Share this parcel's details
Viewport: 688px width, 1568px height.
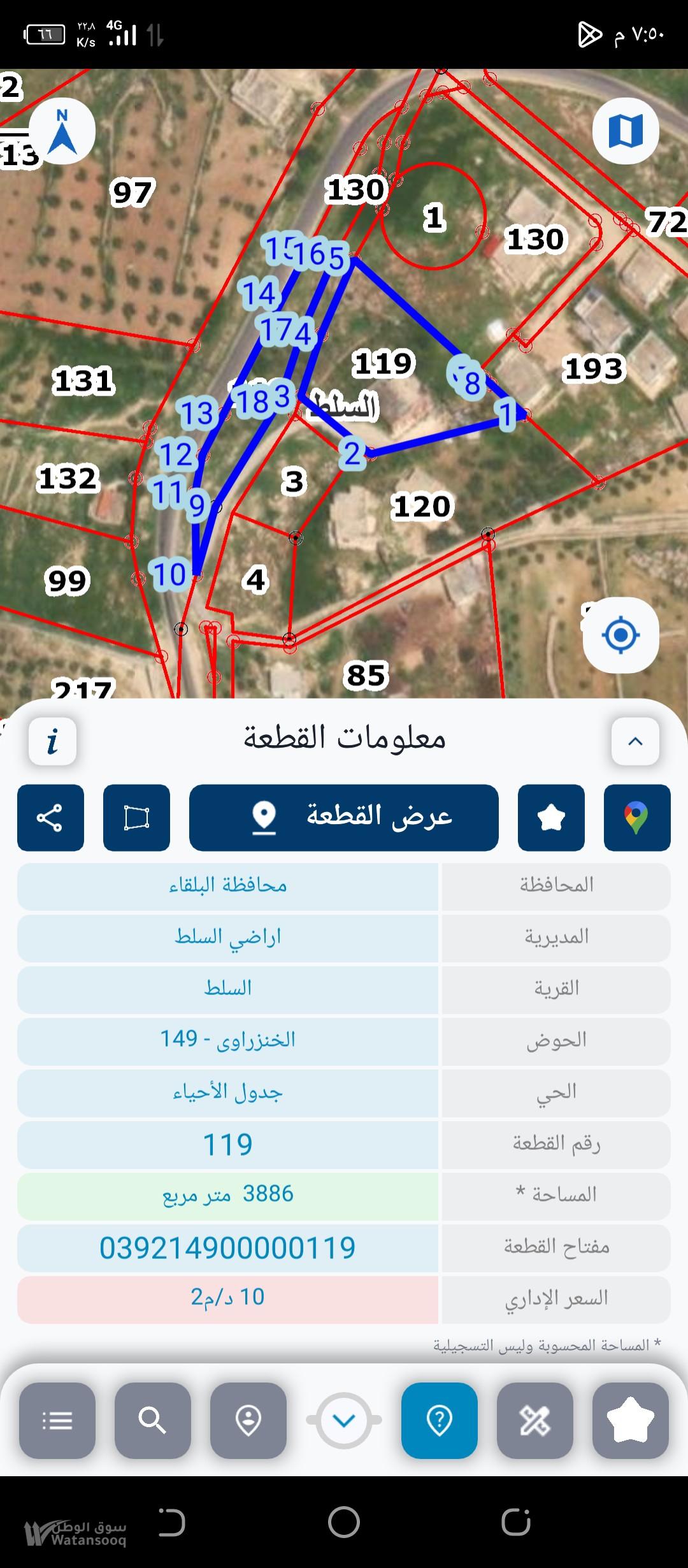pyautogui.click(x=50, y=818)
